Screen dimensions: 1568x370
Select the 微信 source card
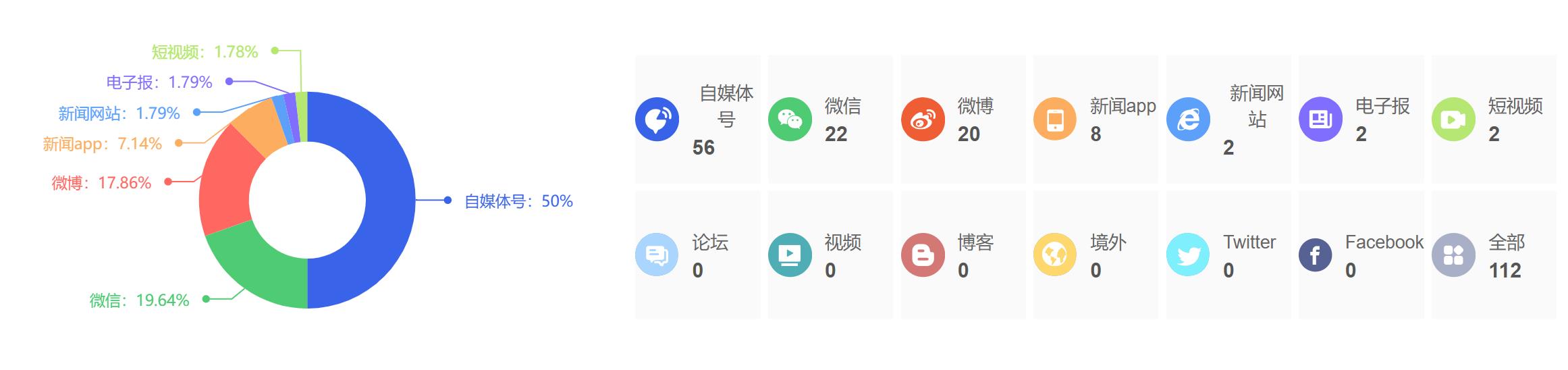830,119
